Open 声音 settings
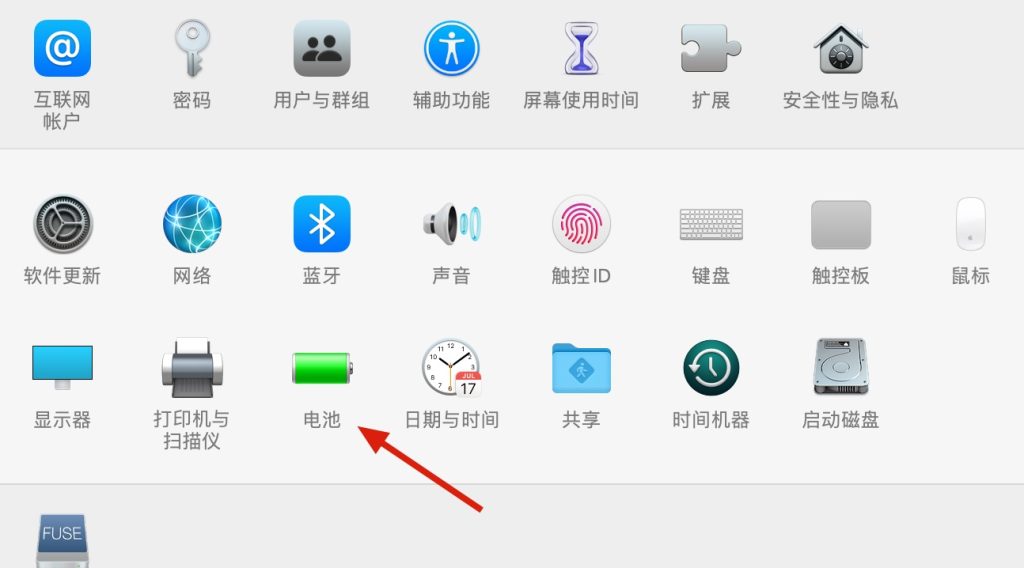 click(x=451, y=224)
